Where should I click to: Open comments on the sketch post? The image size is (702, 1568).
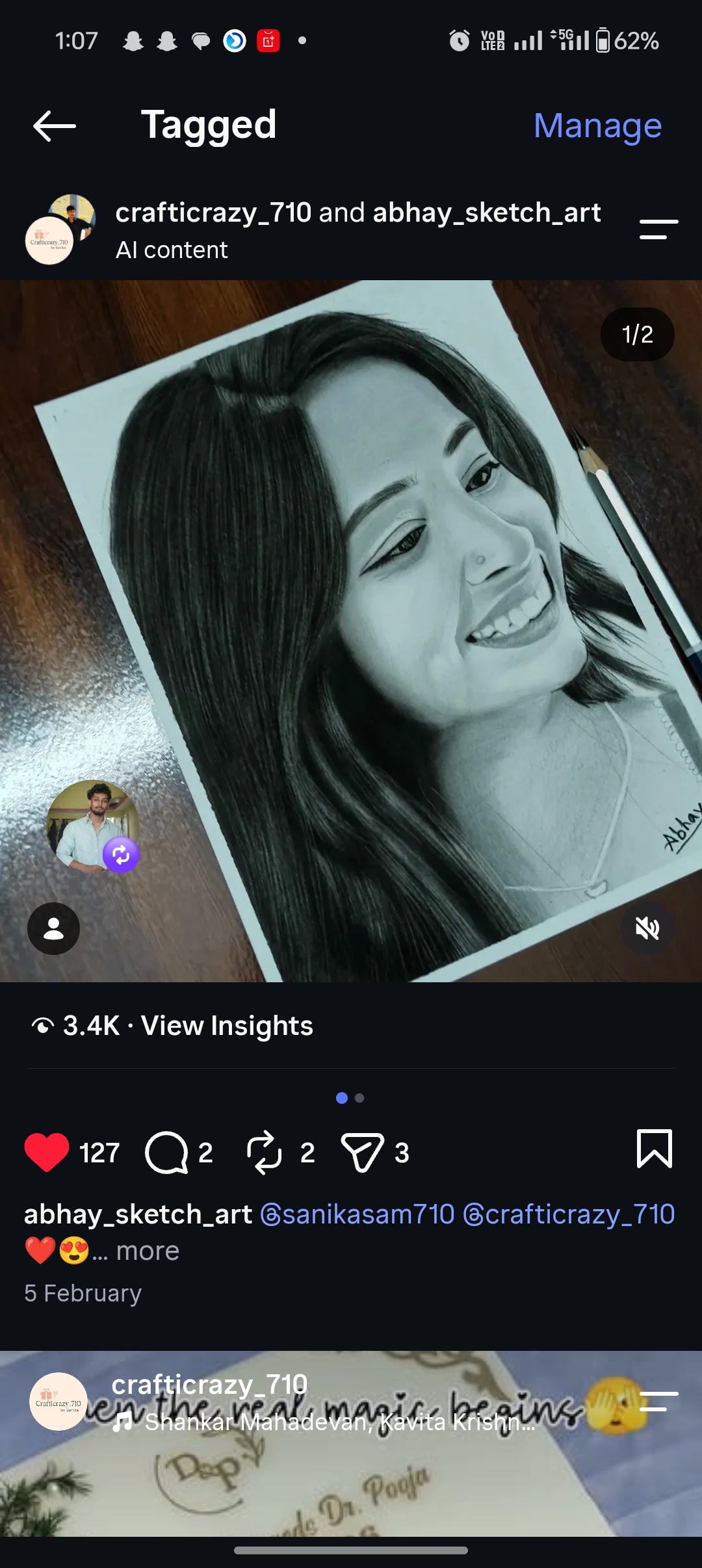[x=166, y=1152]
